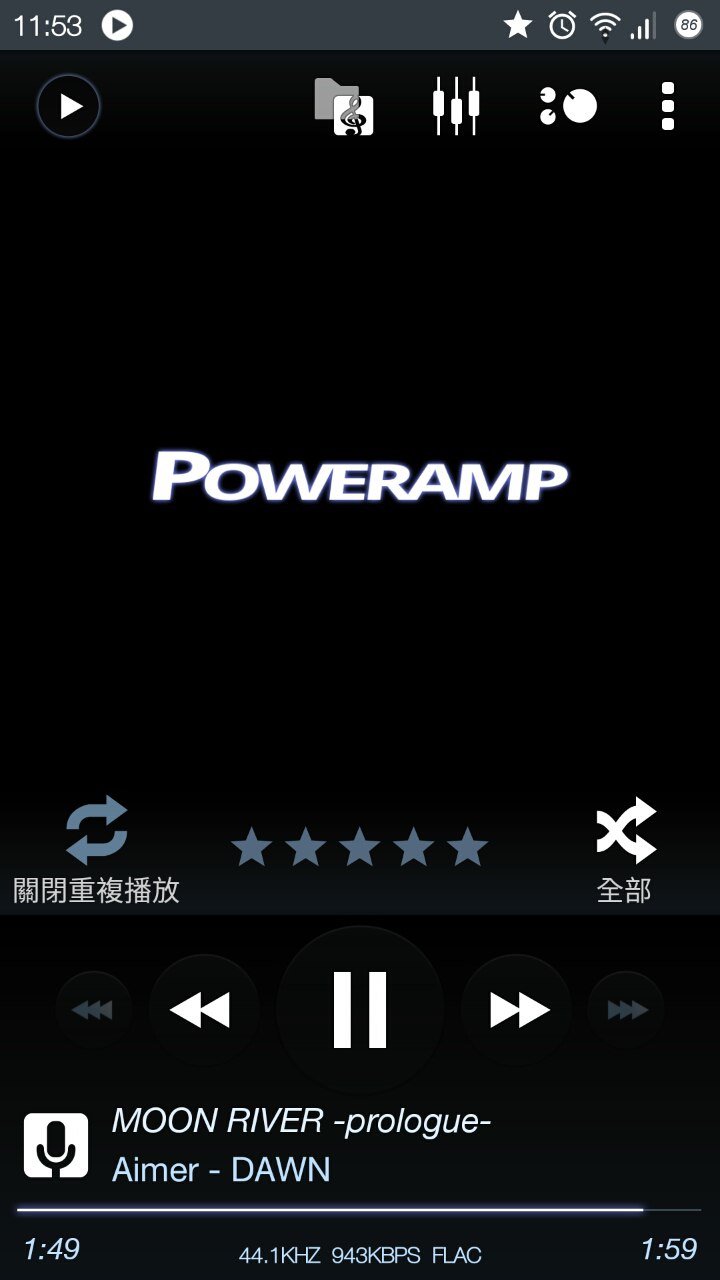The height and width of the screenshot is (1280, 720).
Task: Change the shuffle mode
Action: point(626,830)
